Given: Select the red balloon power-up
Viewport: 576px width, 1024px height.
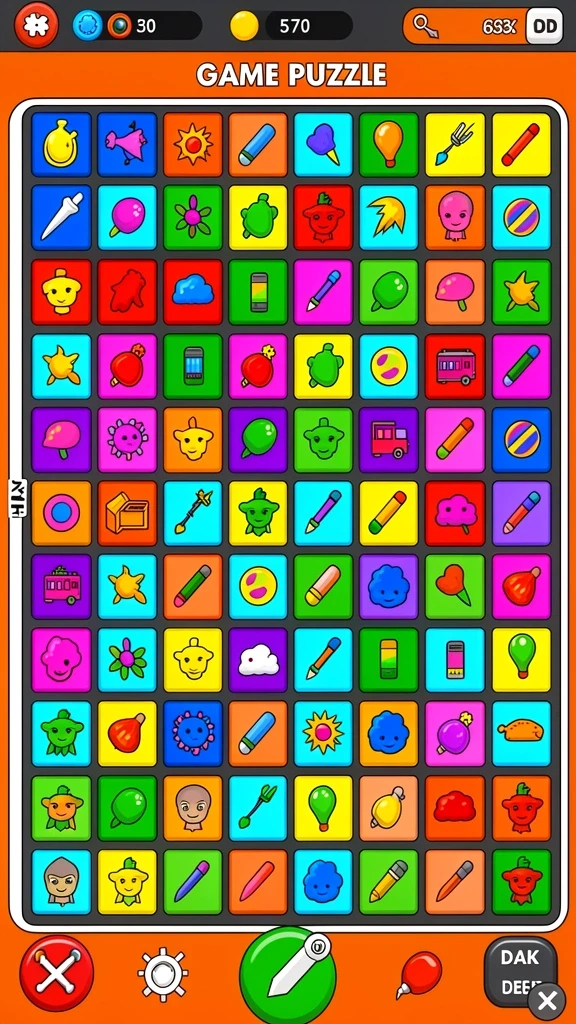Looking at the screenshot, I should pyautogui.click(x=419, y=974).
